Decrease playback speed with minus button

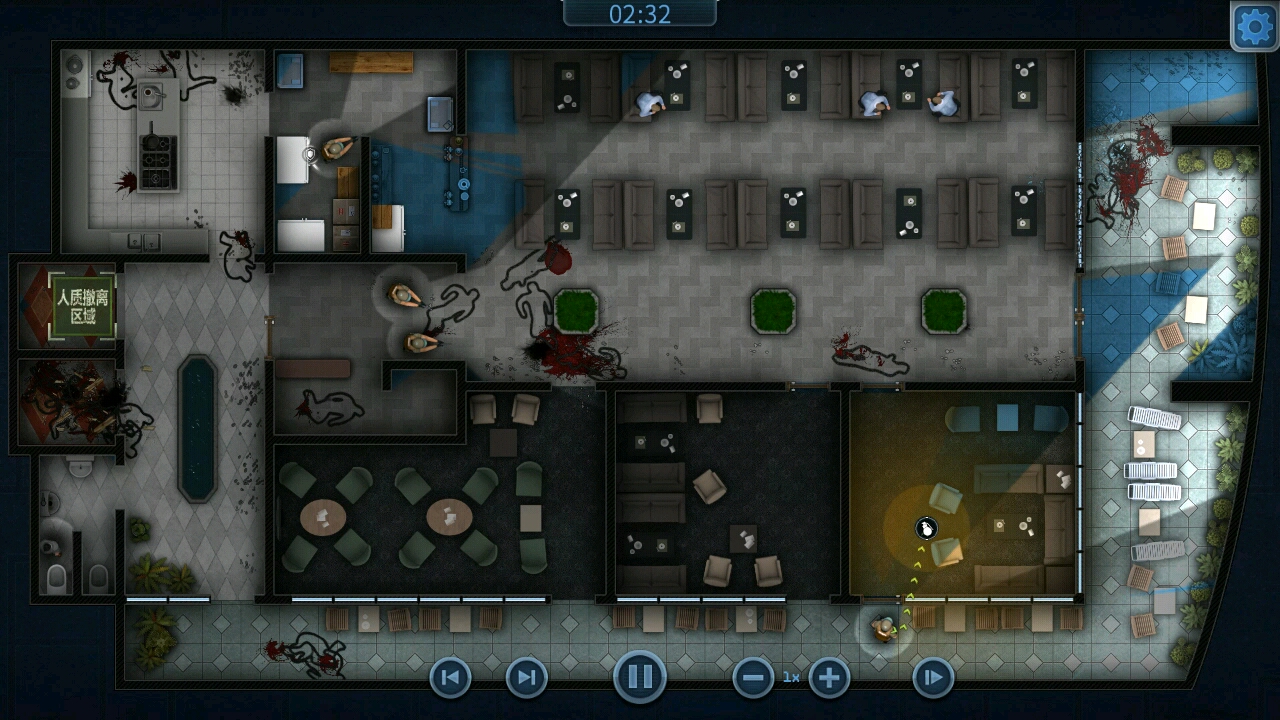pos(753,678)
